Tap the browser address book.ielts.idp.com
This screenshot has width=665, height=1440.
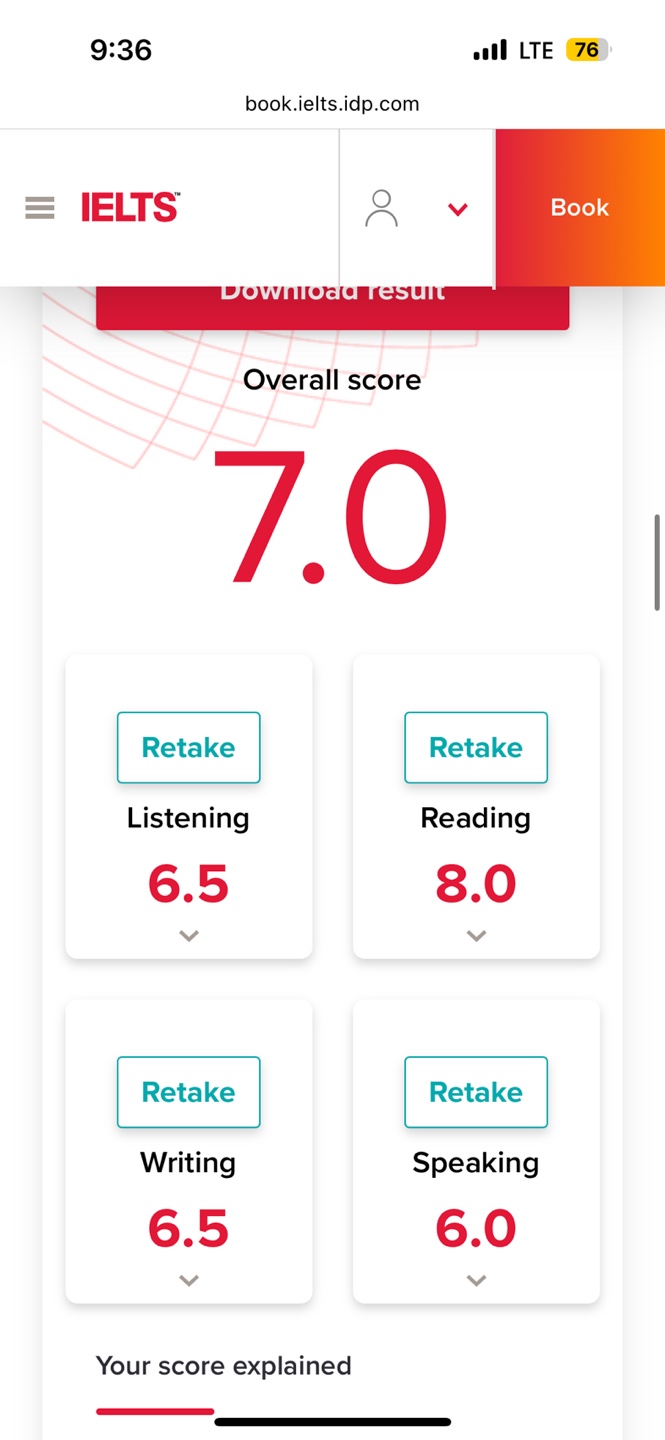tap(332, 104)
